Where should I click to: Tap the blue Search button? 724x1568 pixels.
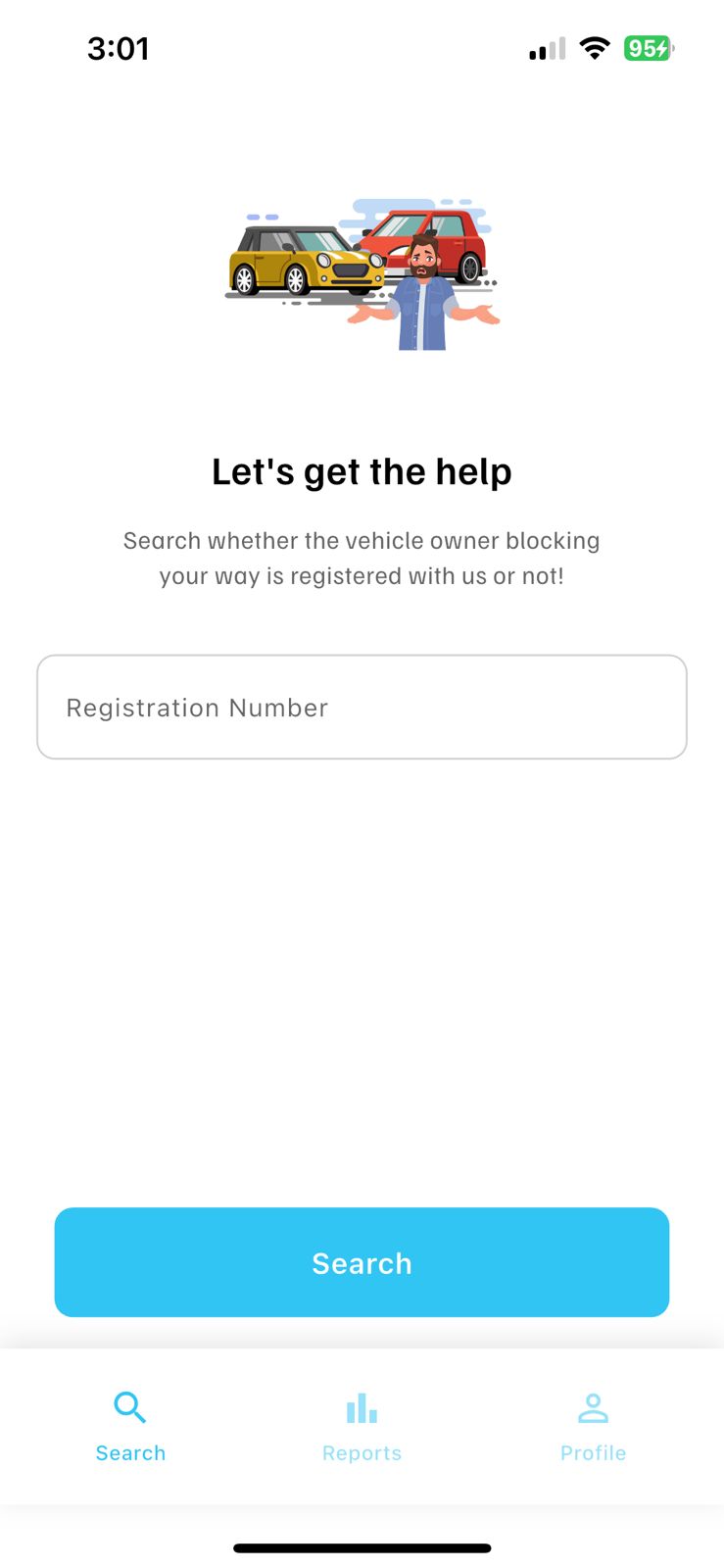pyautogui.click(x=362, y=1262)
